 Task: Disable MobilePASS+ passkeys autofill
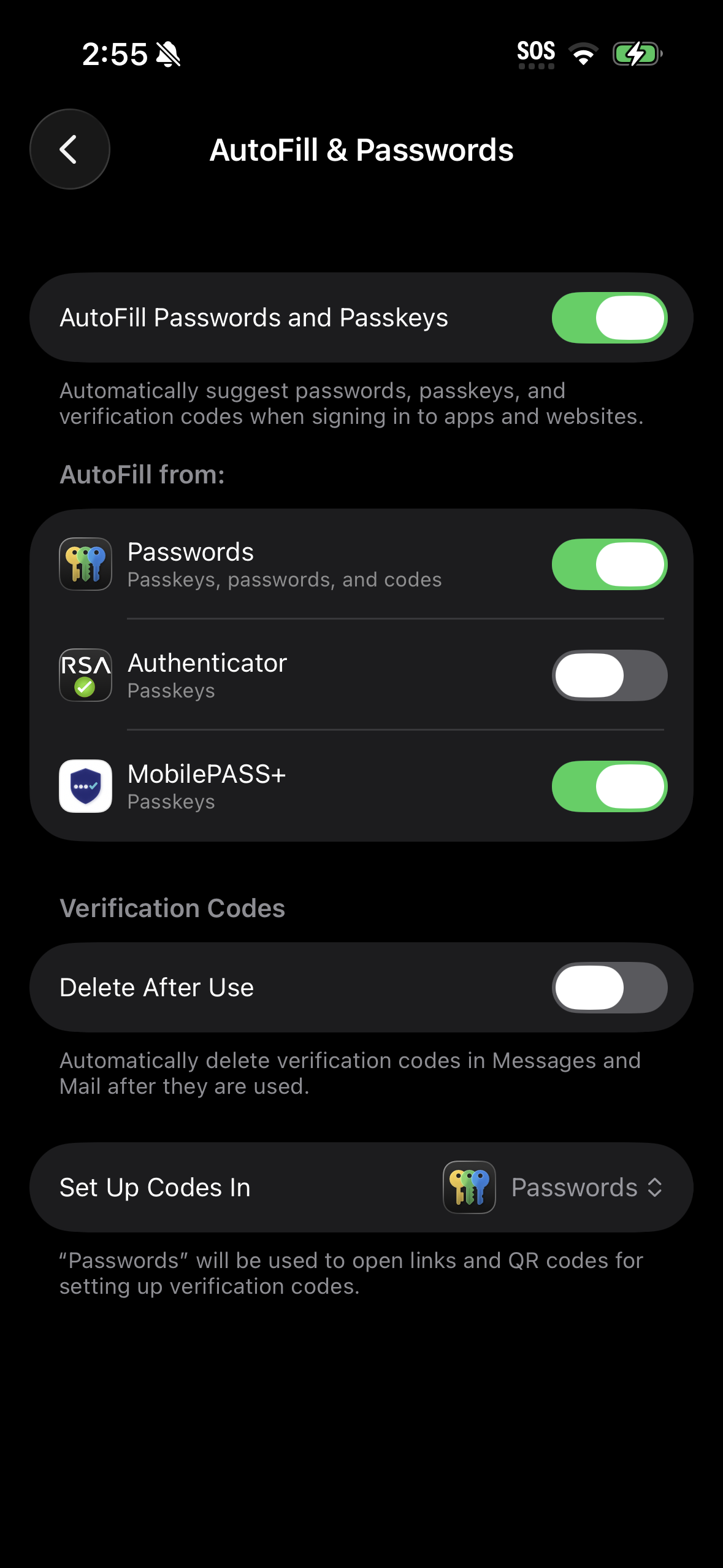coord(609,786)
